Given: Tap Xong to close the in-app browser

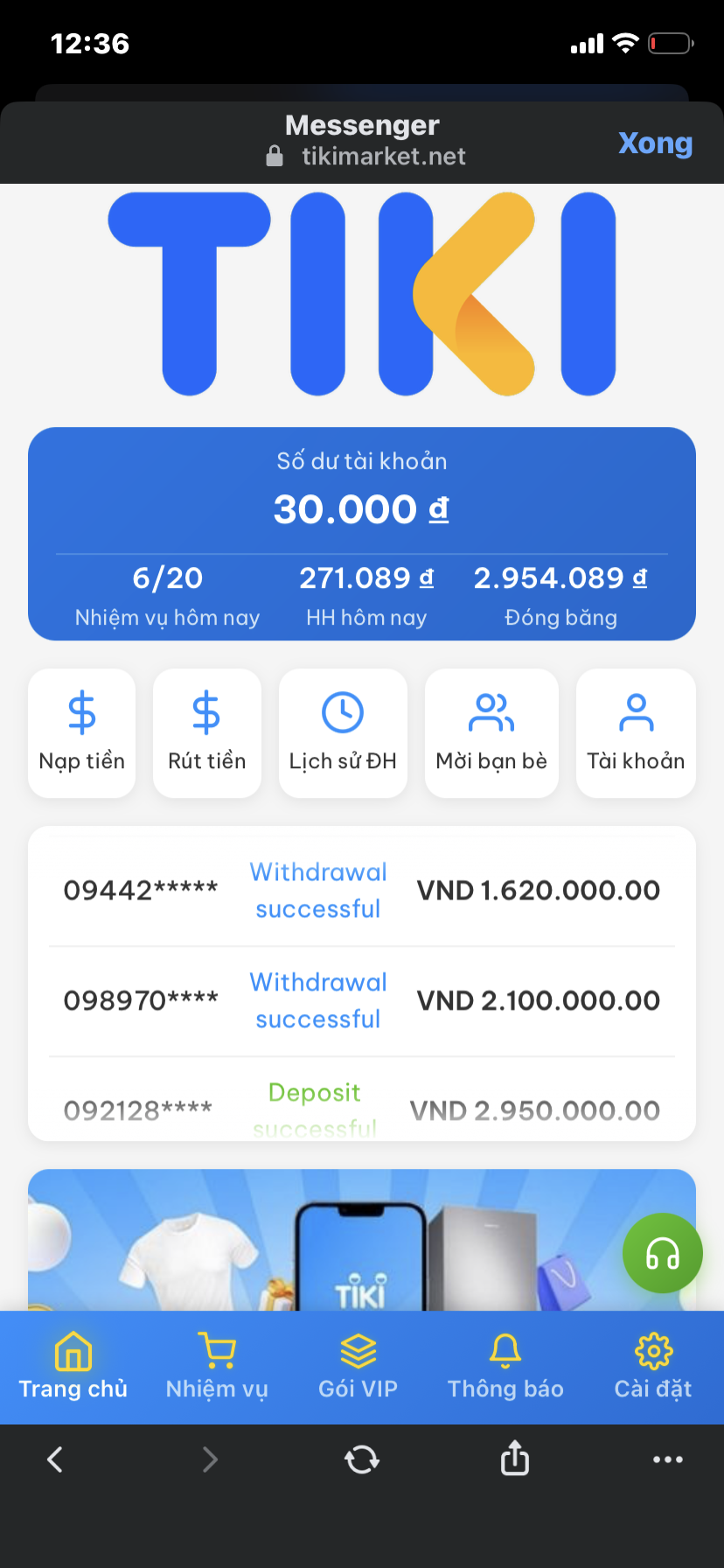Looking at the screenshot, I should pos(655,143).
